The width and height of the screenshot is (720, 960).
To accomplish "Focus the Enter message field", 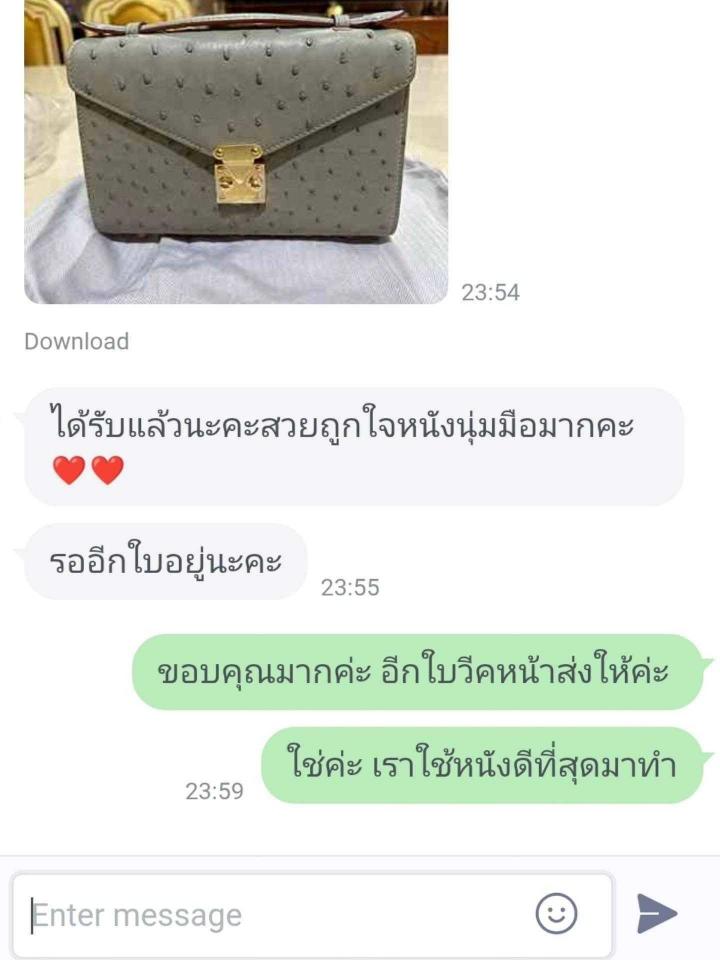I will [270, 915].
